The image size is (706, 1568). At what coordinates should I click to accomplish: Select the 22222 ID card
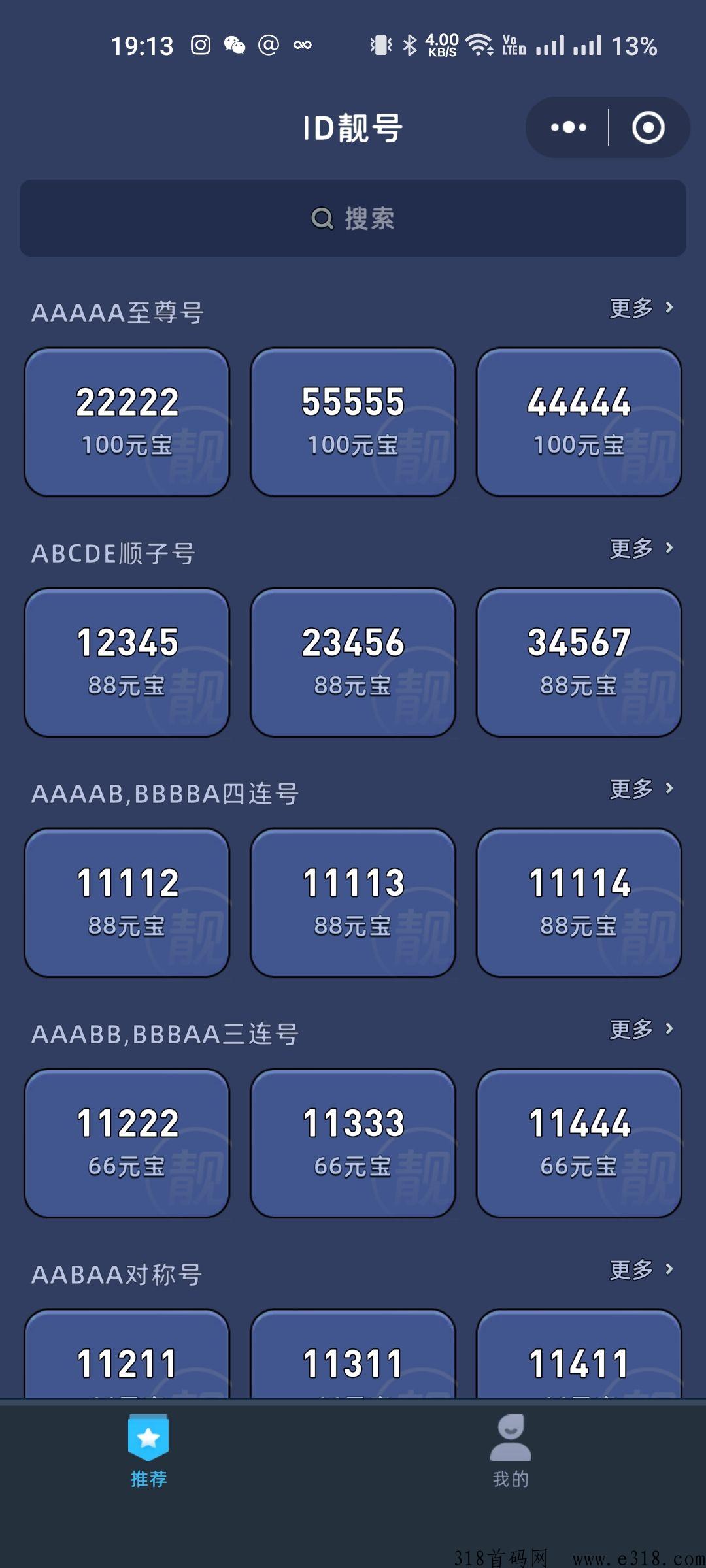127,421
